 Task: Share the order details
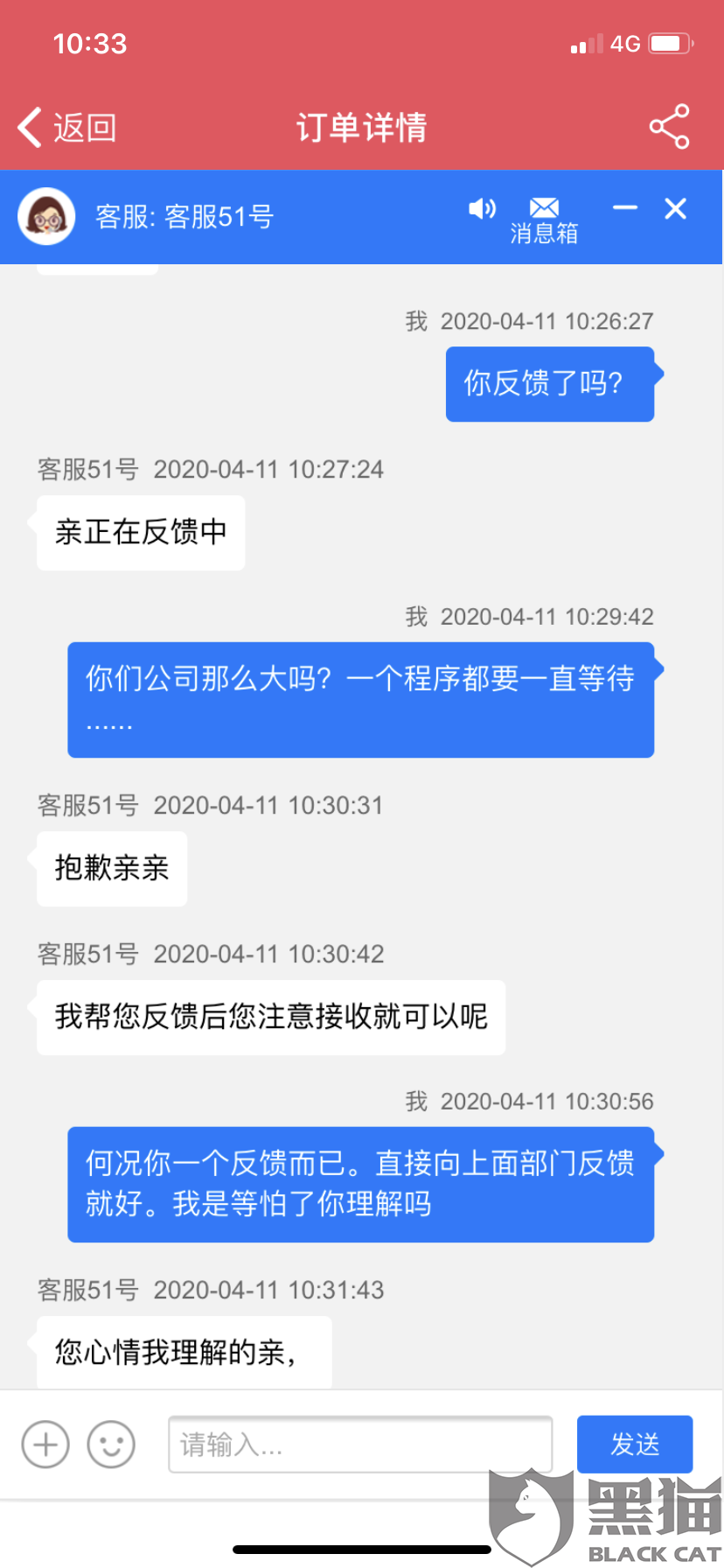tap(670, 127)
